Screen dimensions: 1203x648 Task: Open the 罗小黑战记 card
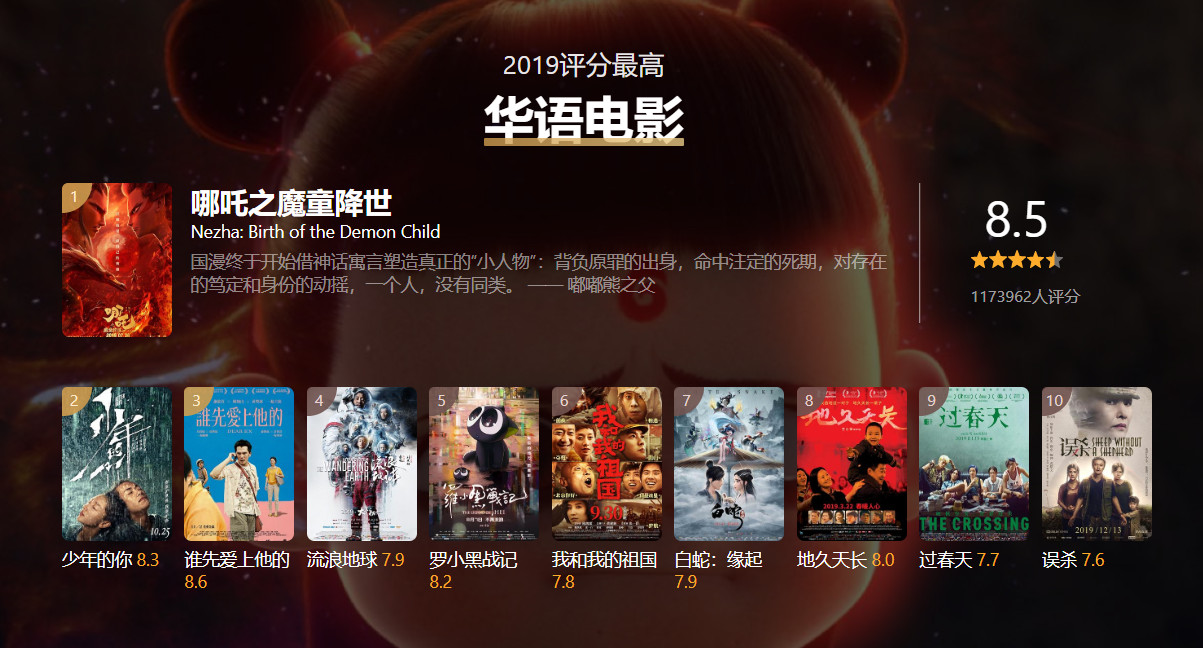point(484,464)
